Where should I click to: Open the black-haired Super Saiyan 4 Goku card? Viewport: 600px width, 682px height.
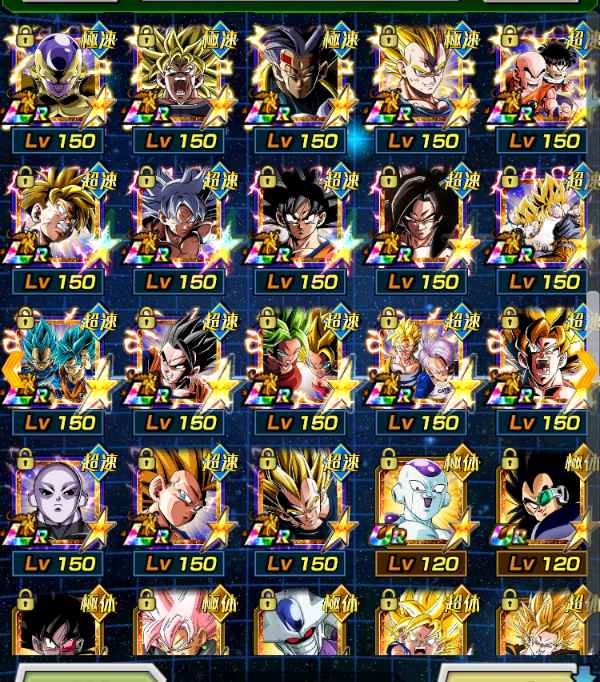(422, 227)
